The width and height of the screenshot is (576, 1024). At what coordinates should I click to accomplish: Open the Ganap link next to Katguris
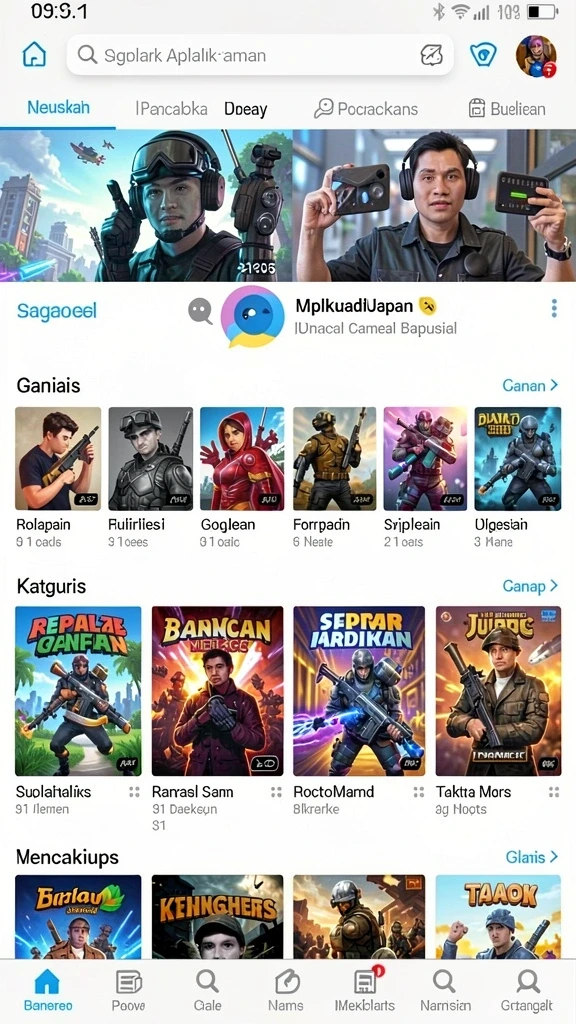tap(530, 586)
